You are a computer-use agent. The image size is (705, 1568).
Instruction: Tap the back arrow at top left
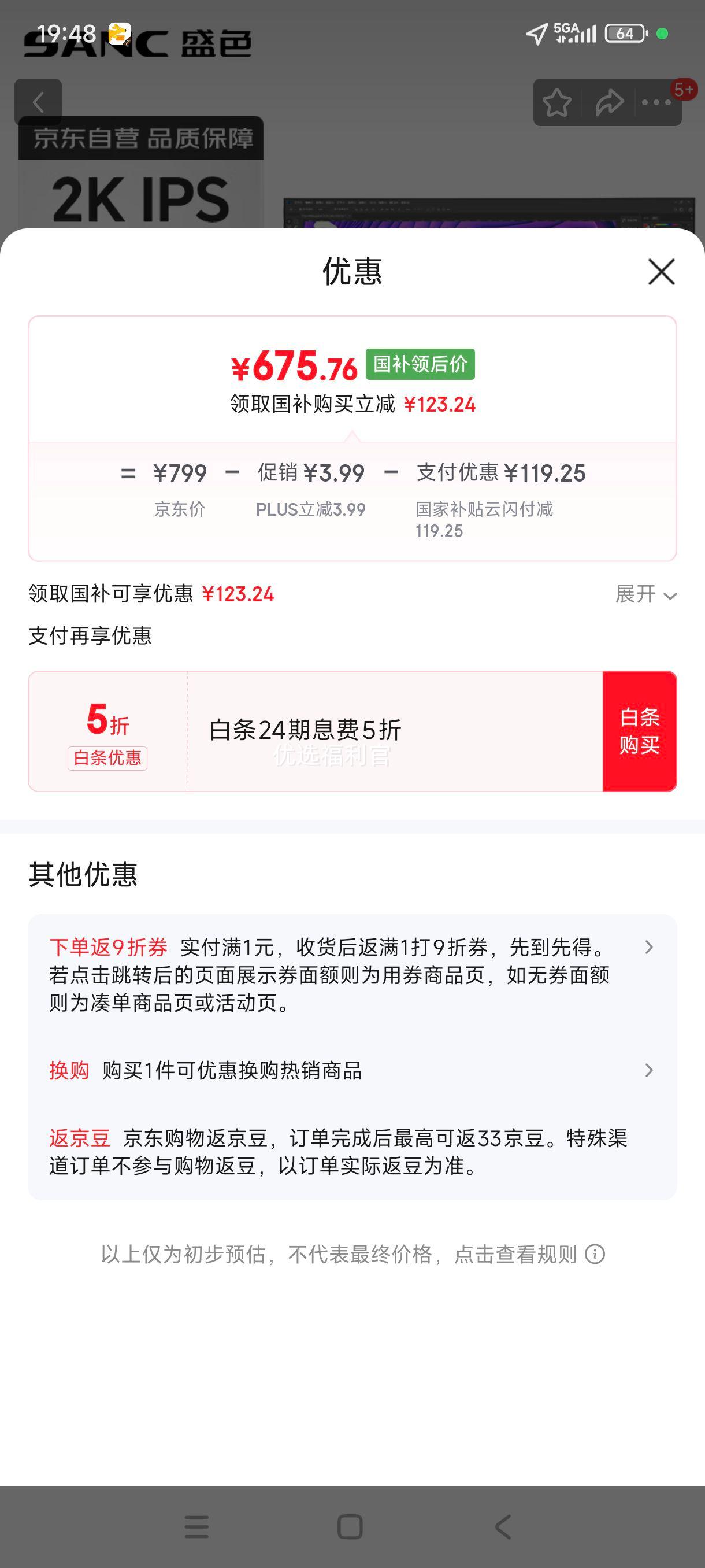[x=38, y=102]
